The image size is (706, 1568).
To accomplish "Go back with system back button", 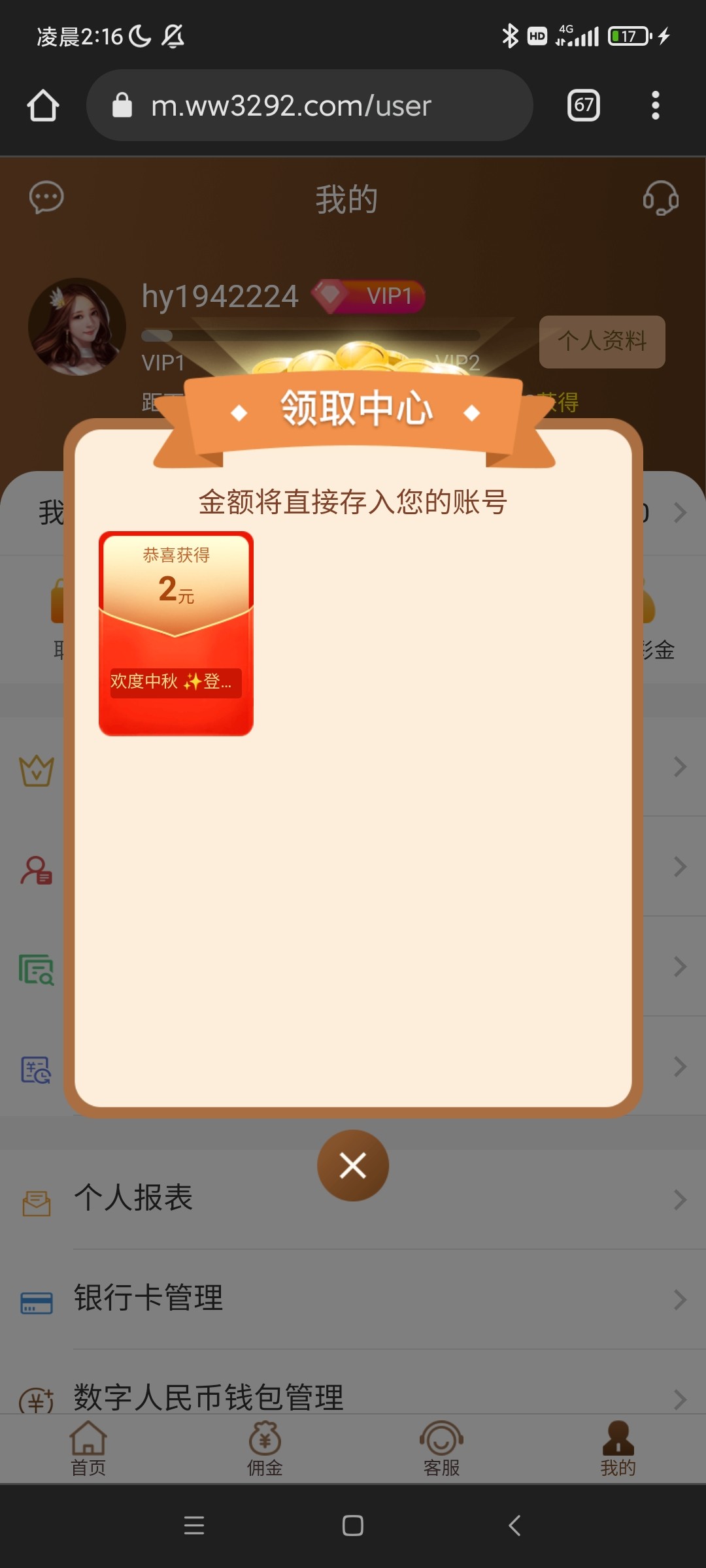I will pos(514,1526).
